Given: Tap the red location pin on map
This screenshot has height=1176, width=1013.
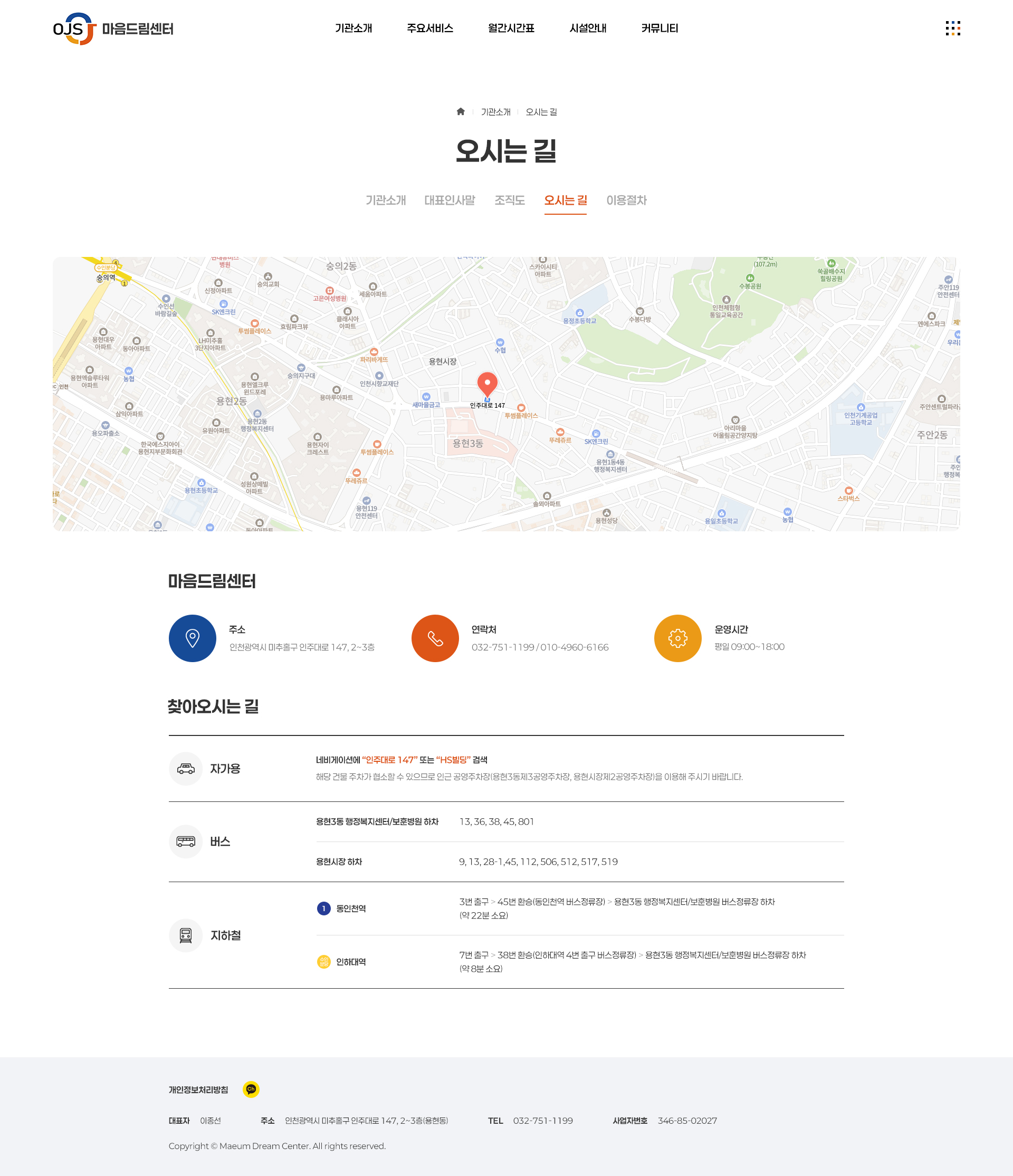Looking at the screenshot, I should (487, 384).
